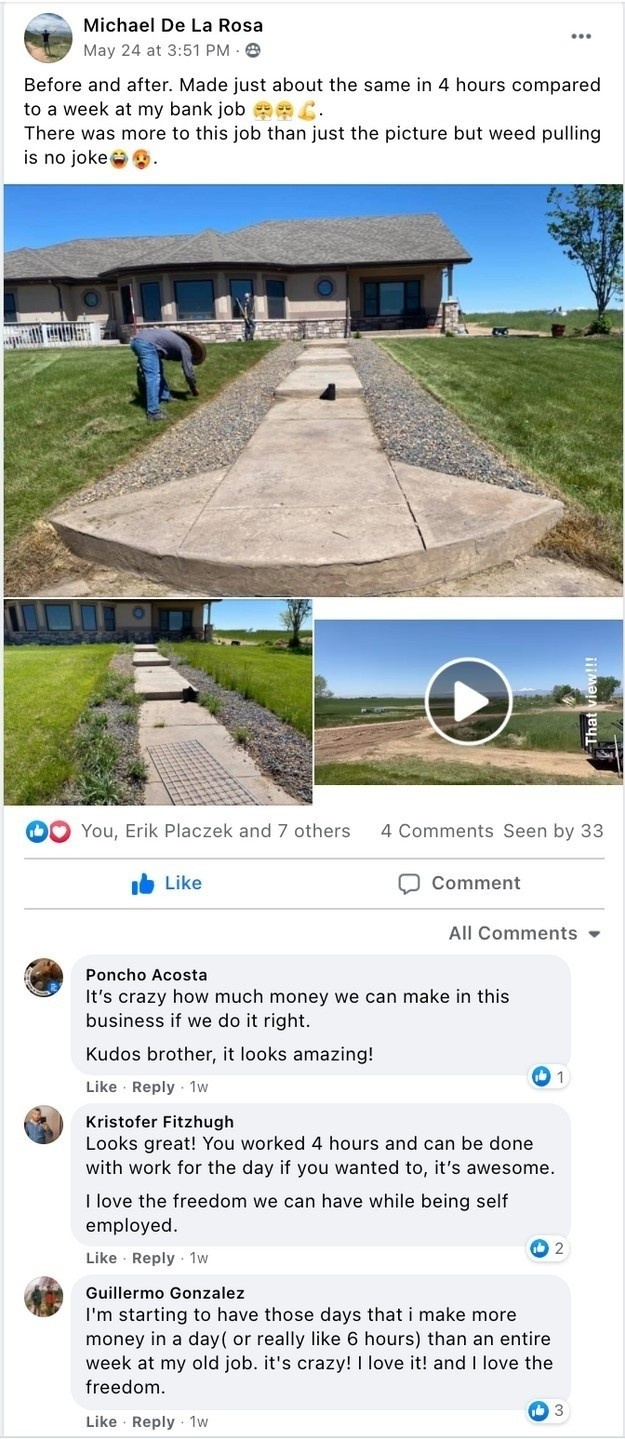Image resolution: width=625 pixels, height=1439 pixels.
Task: Like Guillermo Gonzalez's comment
Action: click(101, 1422)
